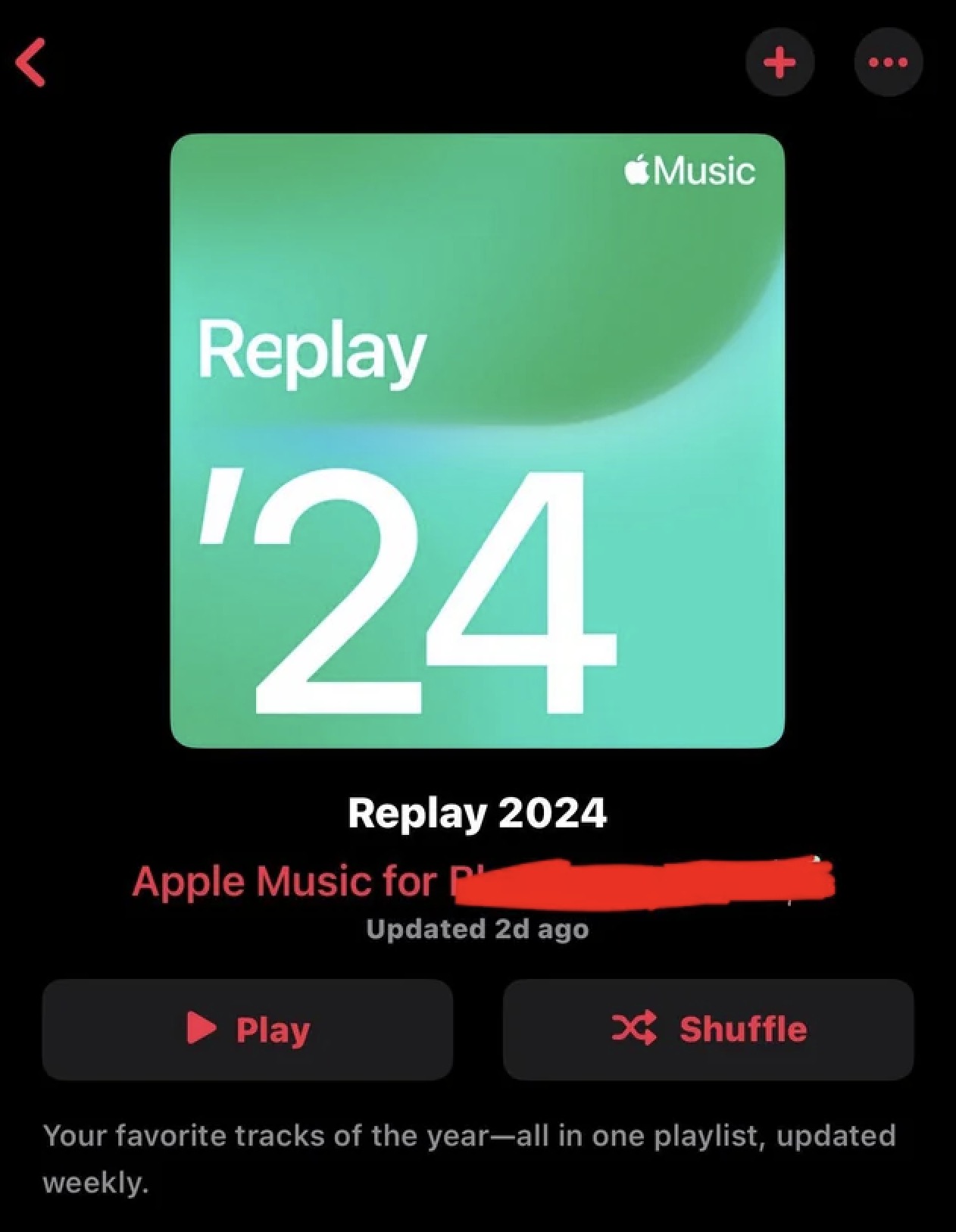Open sharing options via the three dots
This screenshot has height=1232, width=956.
888,62
